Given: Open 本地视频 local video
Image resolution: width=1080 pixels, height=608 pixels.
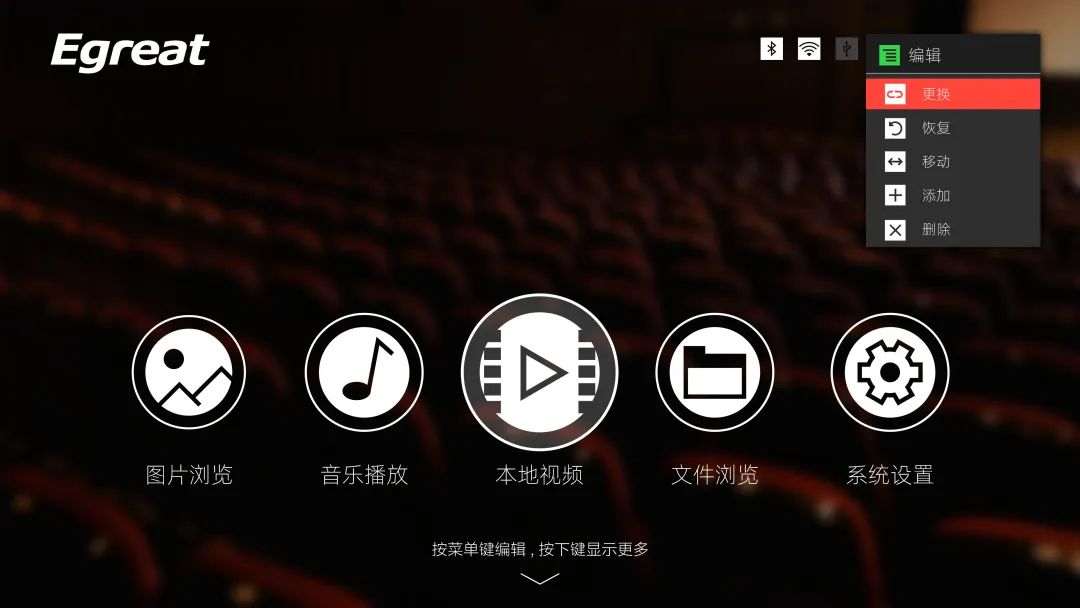Looking at the screenshot, I should click(x=539, y=373).
